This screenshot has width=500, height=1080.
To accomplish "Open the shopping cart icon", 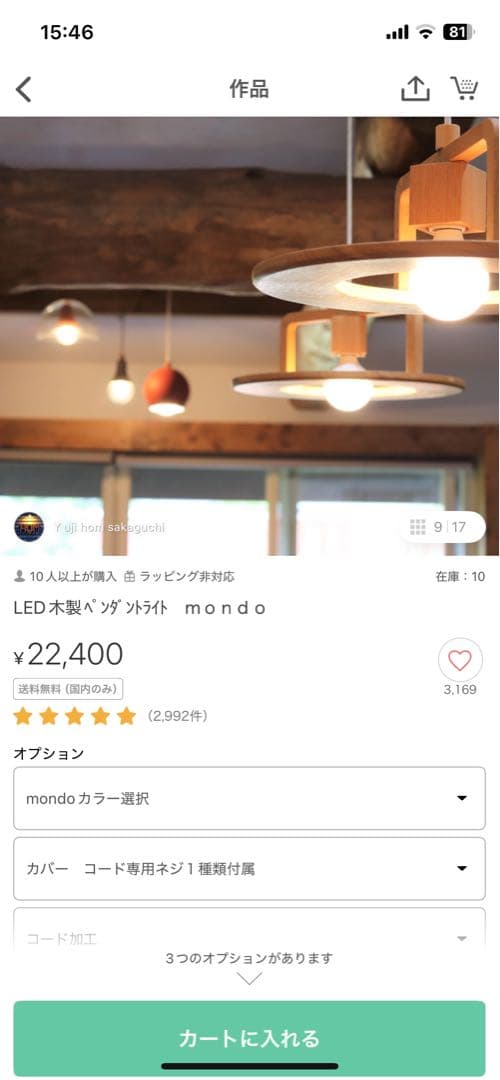I will [x=464, y=89].
